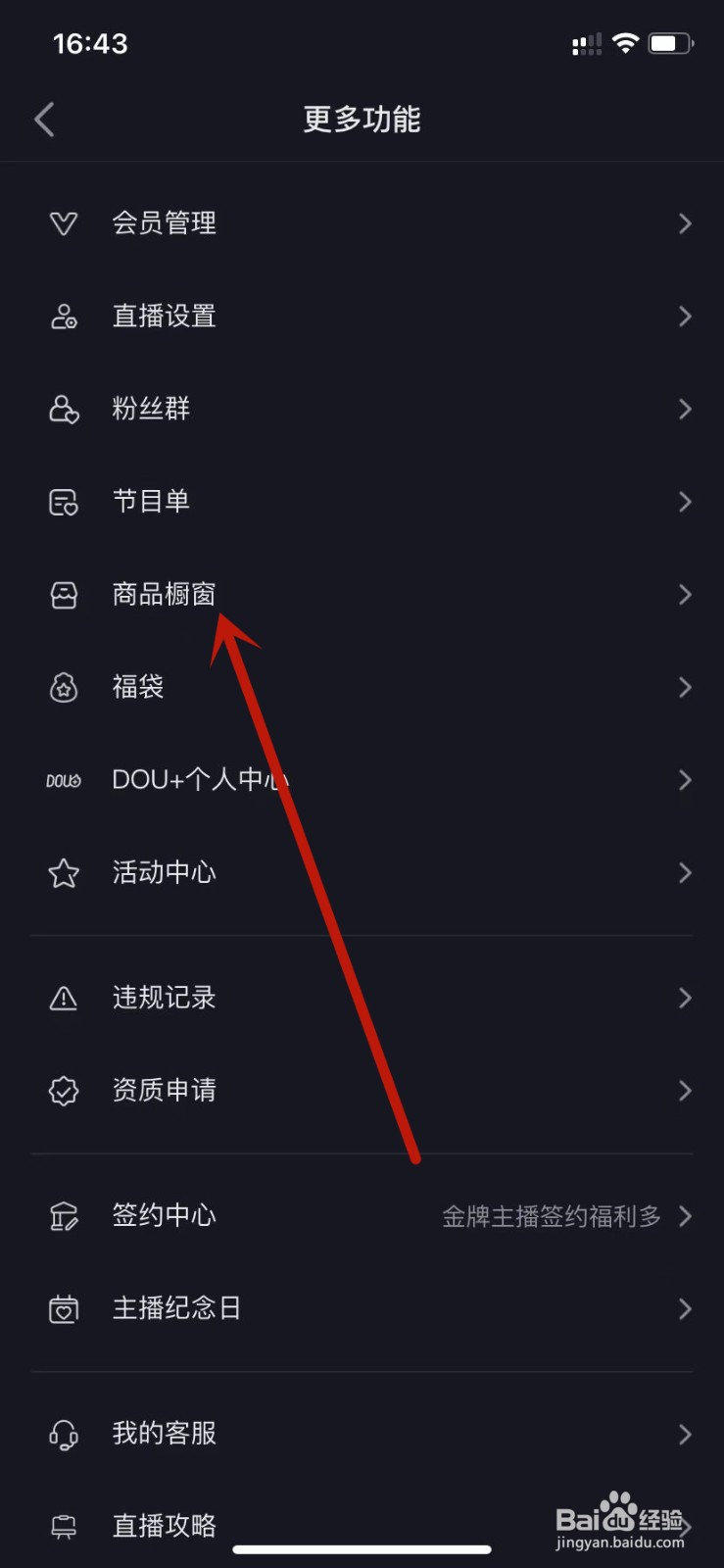
Task: Expand the 商品橱窗 row chevron
Action: click(x=685, y=594)
